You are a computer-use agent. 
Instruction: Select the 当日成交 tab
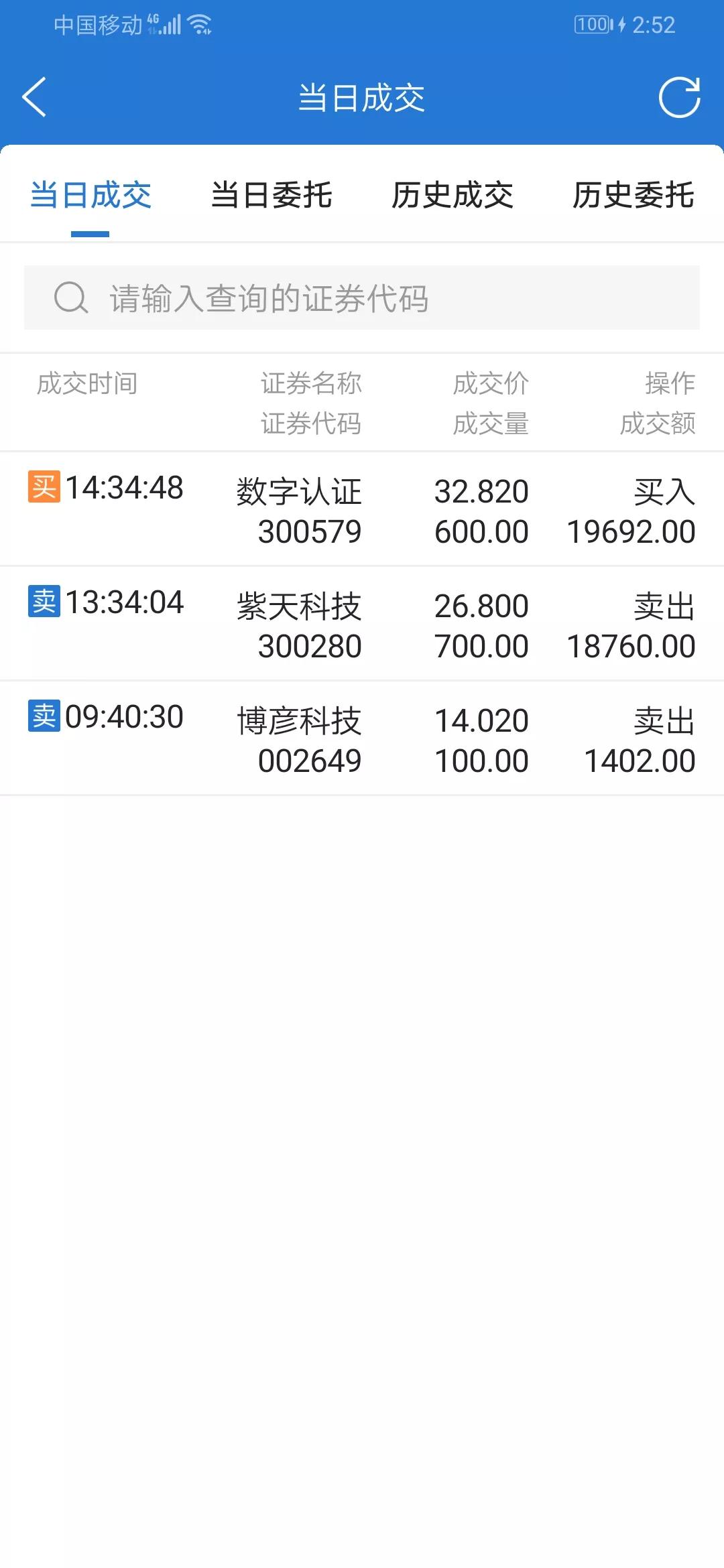(92, 196)
